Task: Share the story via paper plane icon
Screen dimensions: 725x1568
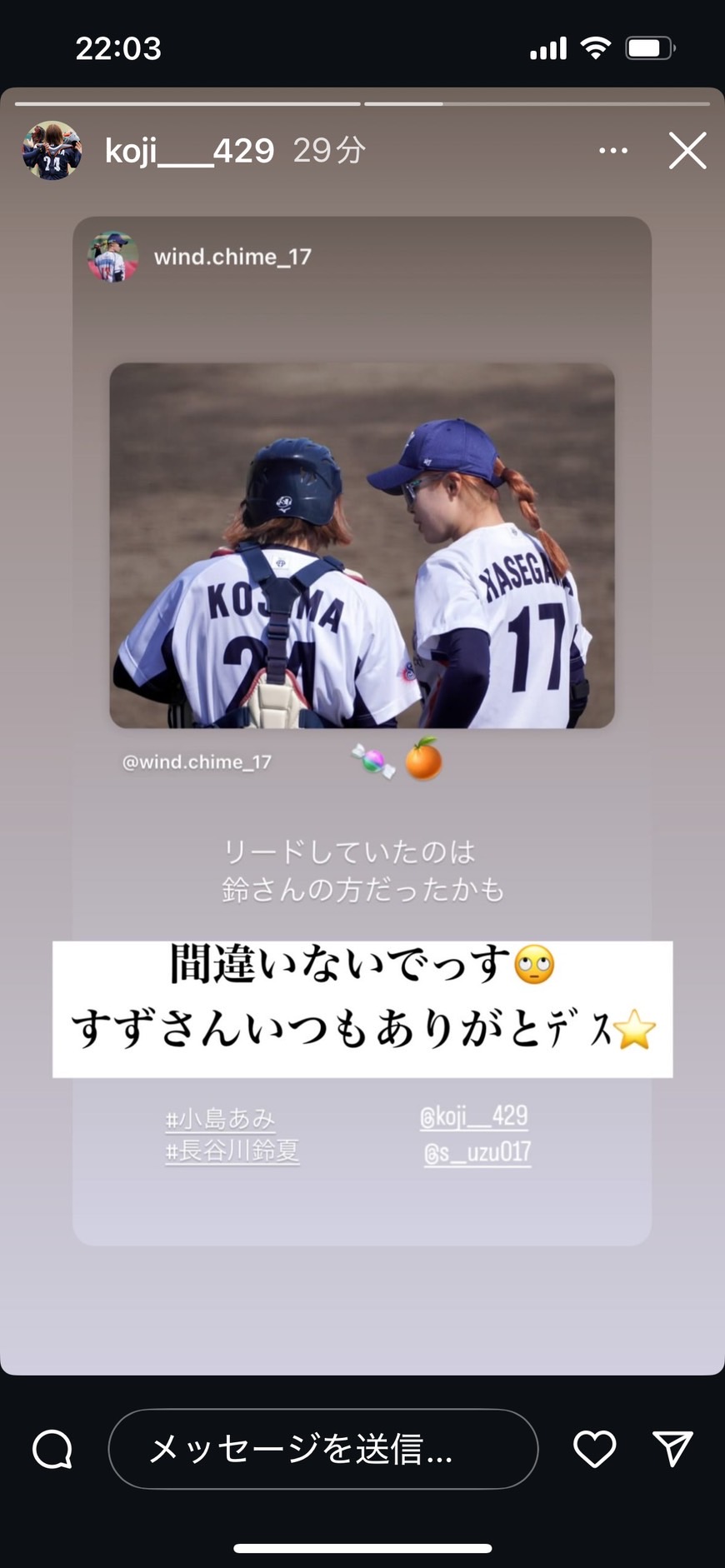Action: click(673, 1449)
